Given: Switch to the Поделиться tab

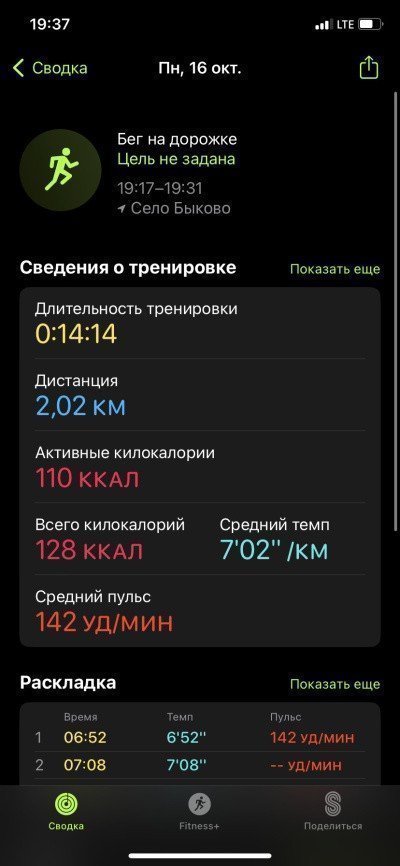Looking at the screenshot, I should 333,814.
